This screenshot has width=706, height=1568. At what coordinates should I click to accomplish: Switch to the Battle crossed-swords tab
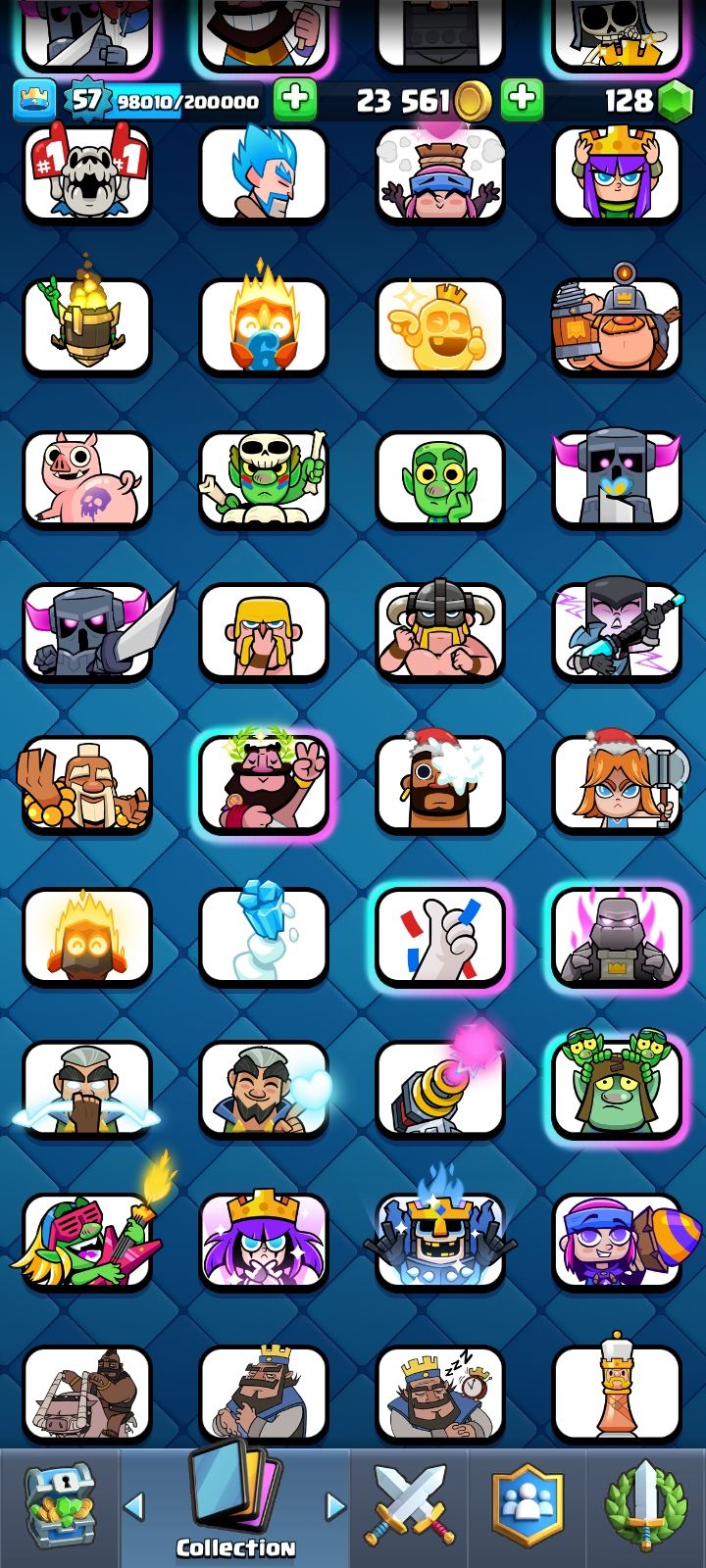(x=410, y=1506)
